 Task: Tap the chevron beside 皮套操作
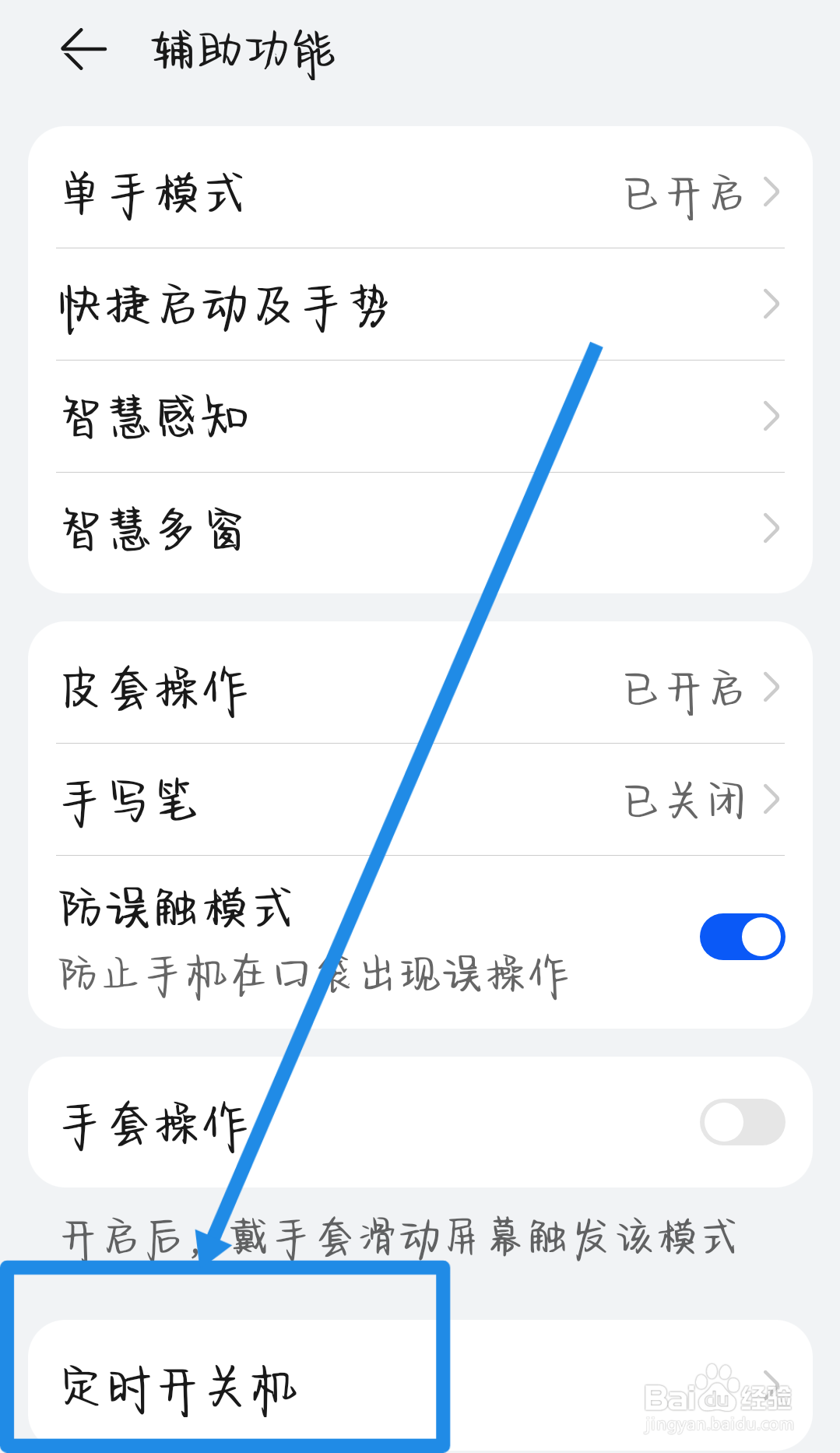(770, 688)
